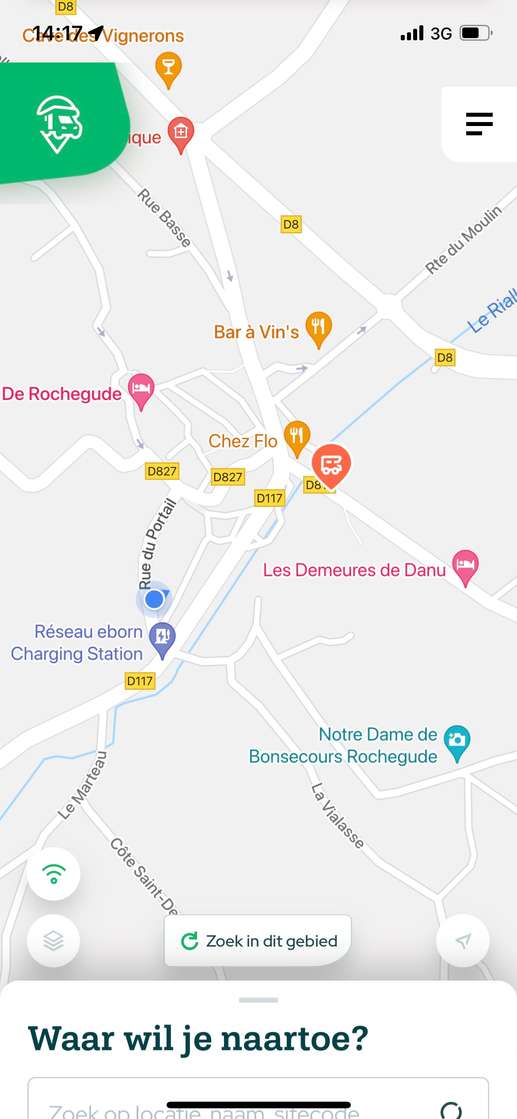Center map on my location

coord(463,941)
